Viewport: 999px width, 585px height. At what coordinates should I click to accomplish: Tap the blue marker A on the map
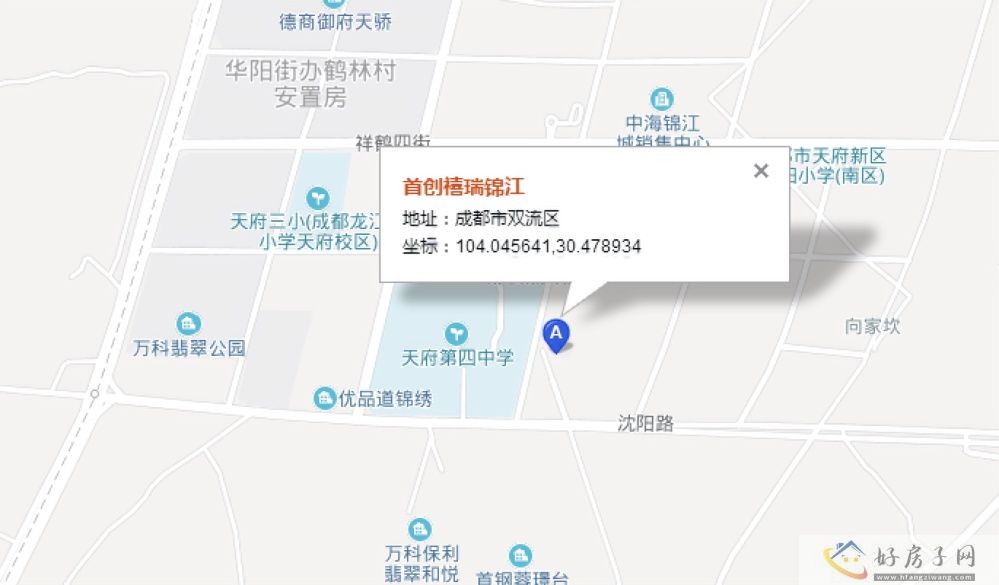click(556, 334)
